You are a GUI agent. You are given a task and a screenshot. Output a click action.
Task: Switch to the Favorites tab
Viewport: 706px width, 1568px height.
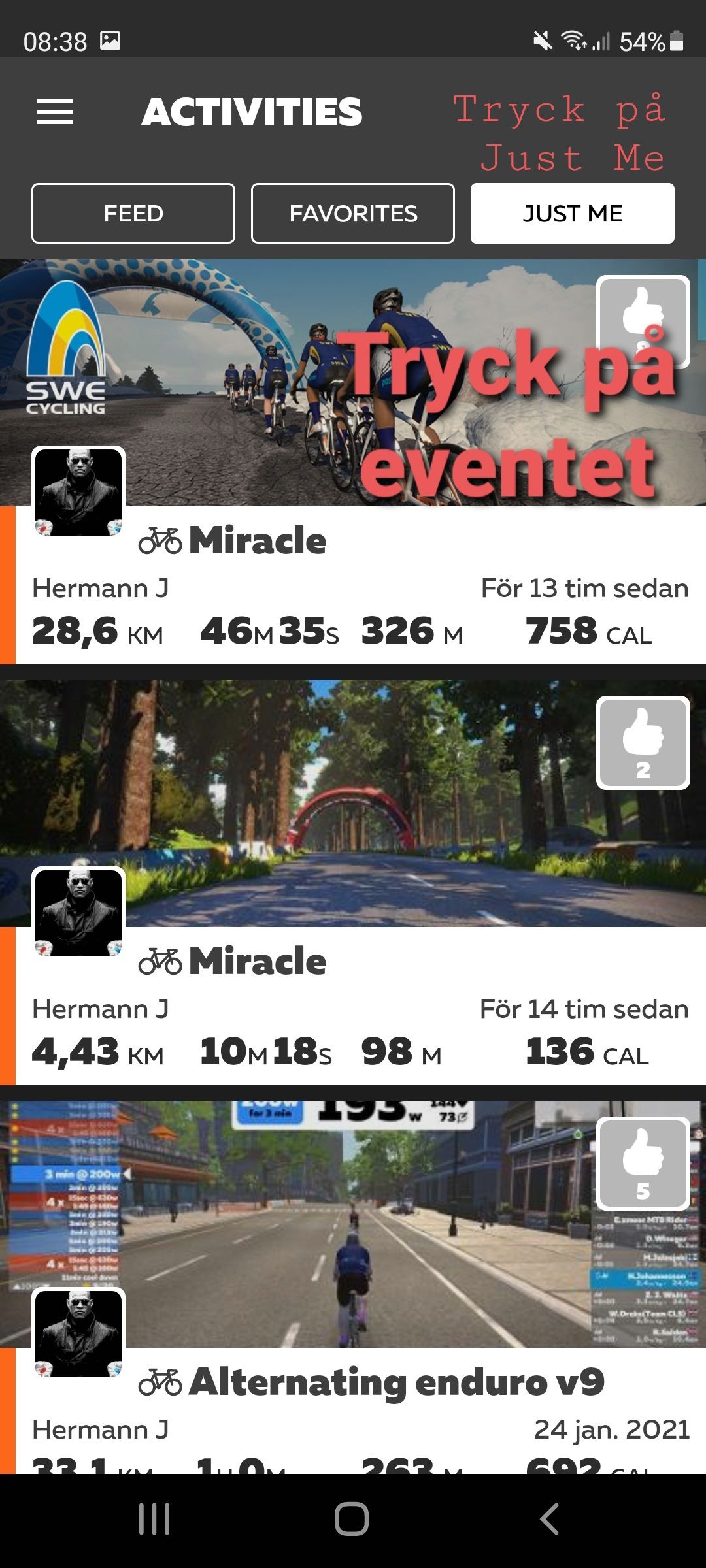click(353, 214)
